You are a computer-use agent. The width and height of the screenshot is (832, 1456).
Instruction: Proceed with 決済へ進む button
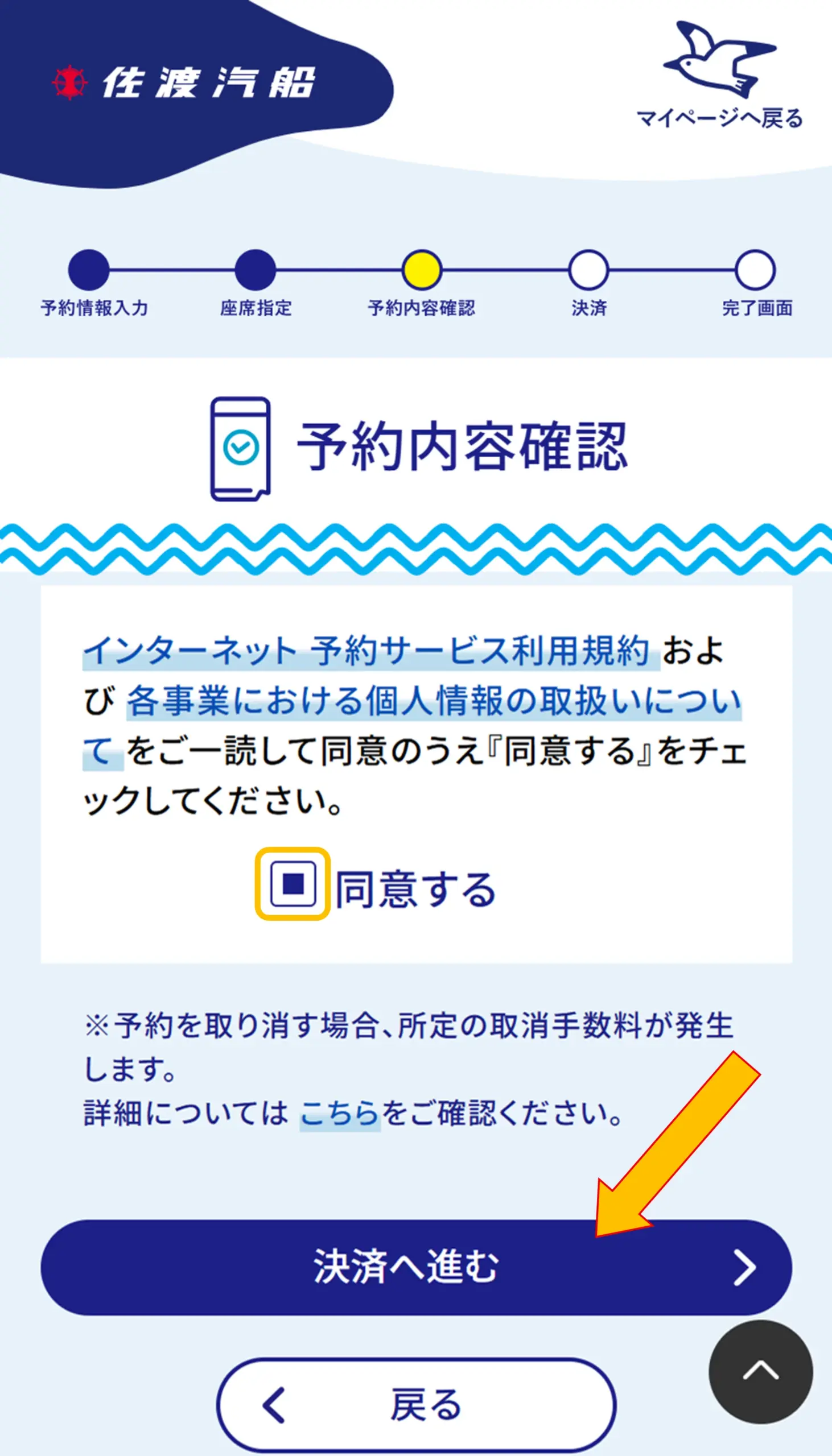pos(416,1267)
